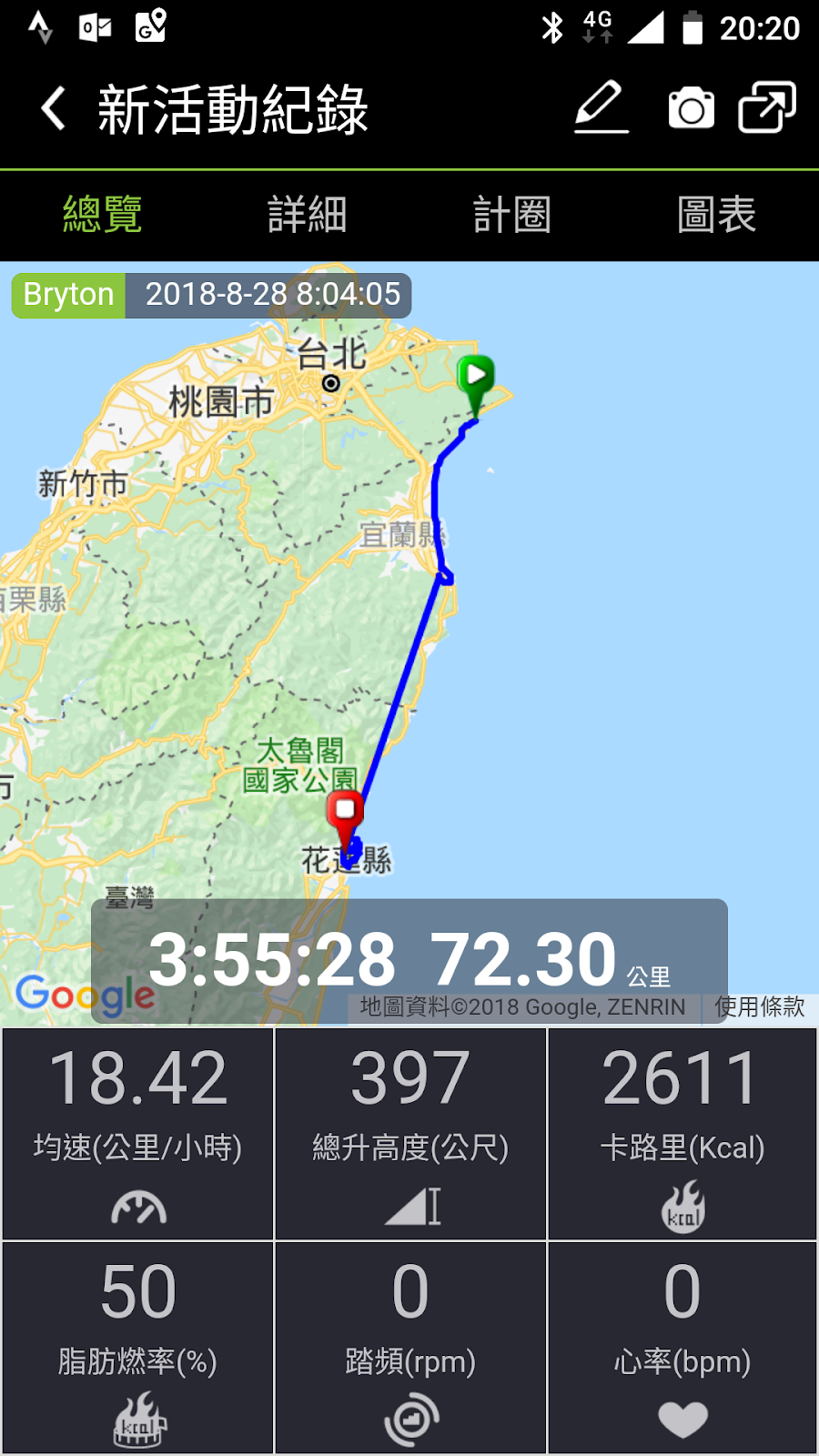View the 圖表 tab

[x=716, y=216]
